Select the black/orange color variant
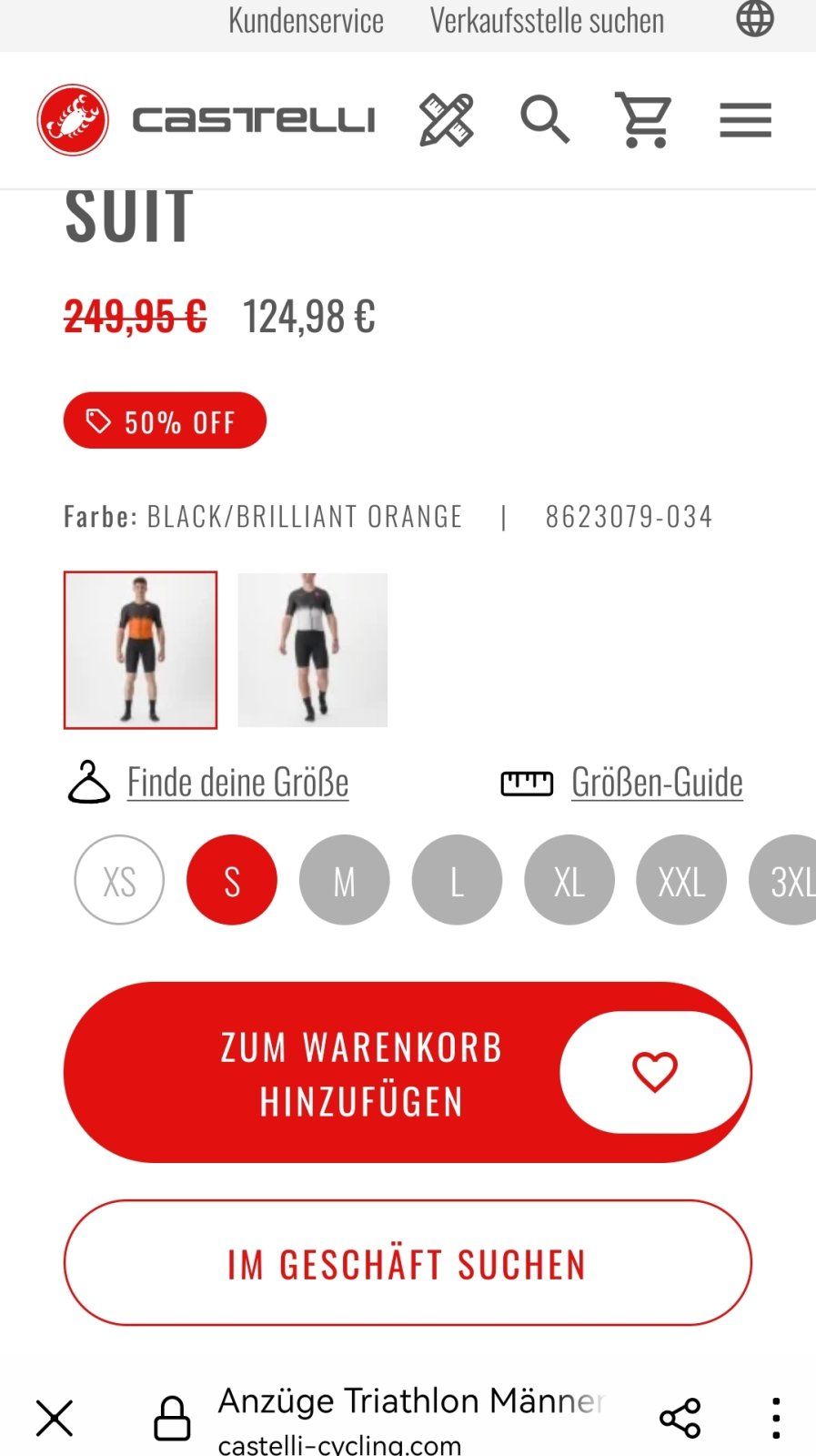 coord(140,650)
